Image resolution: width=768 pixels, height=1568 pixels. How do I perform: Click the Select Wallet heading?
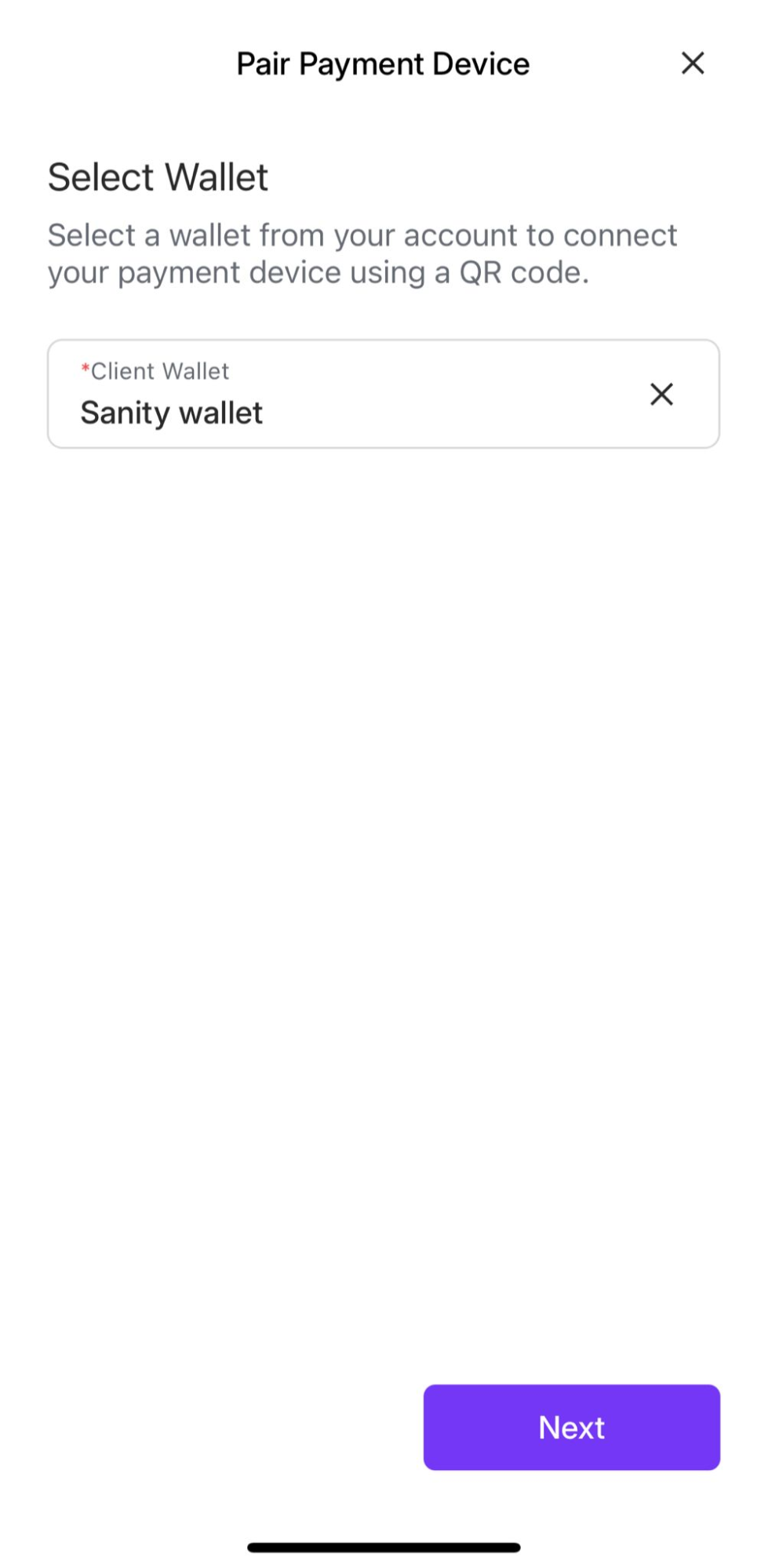click(158, 176)
